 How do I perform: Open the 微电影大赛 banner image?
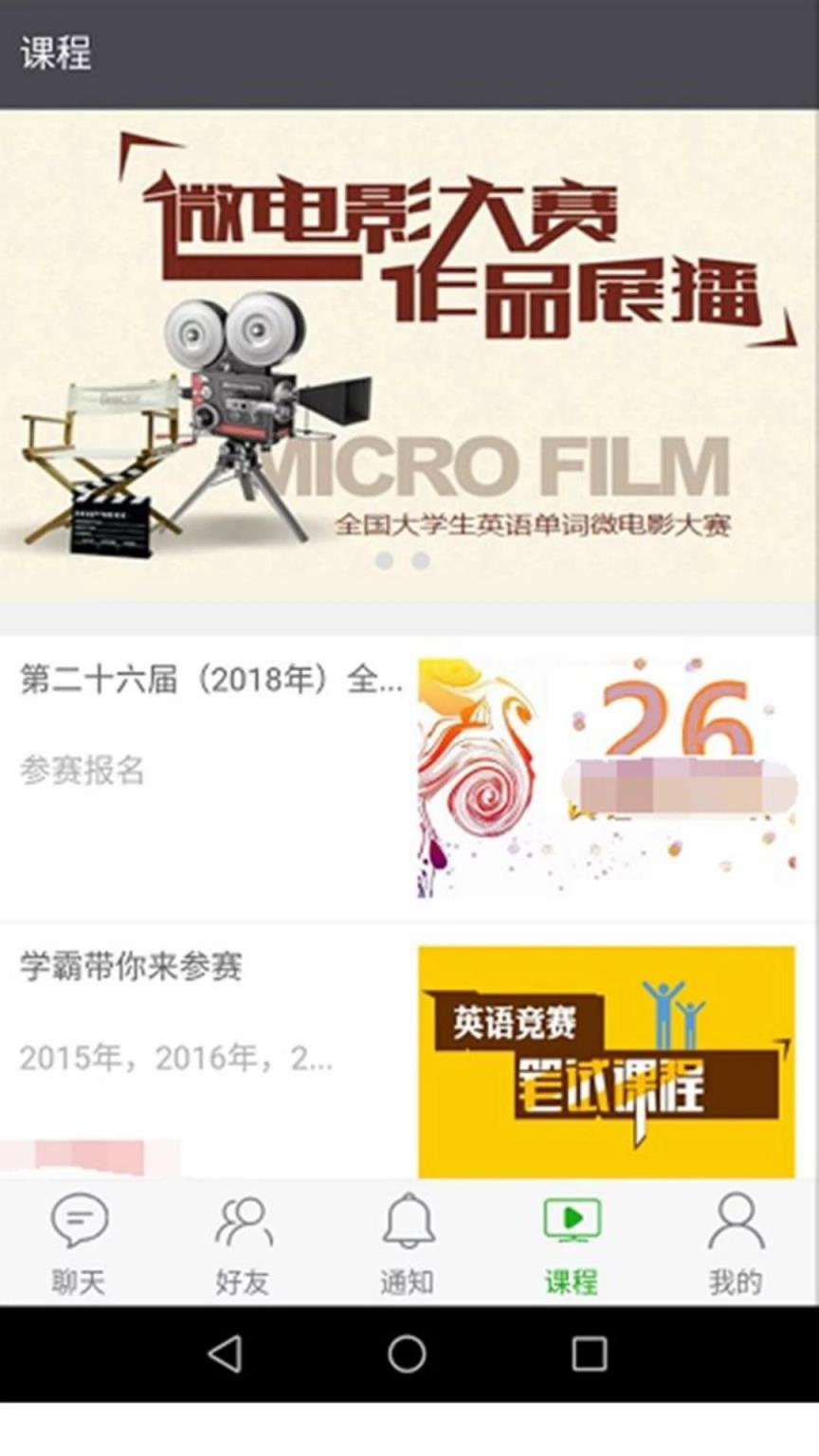[409, 351]
